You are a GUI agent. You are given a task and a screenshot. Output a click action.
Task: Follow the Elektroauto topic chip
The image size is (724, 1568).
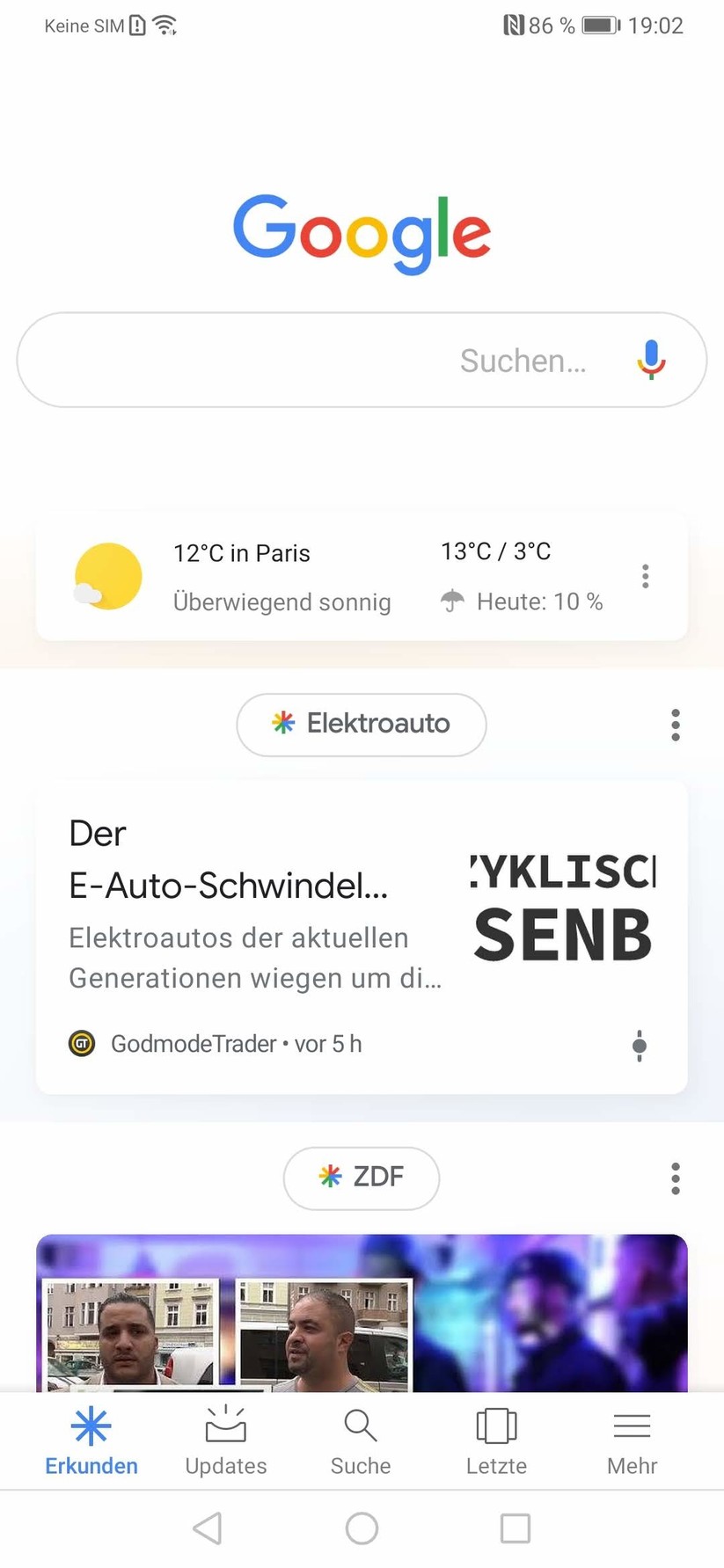[x=361, y=724]
